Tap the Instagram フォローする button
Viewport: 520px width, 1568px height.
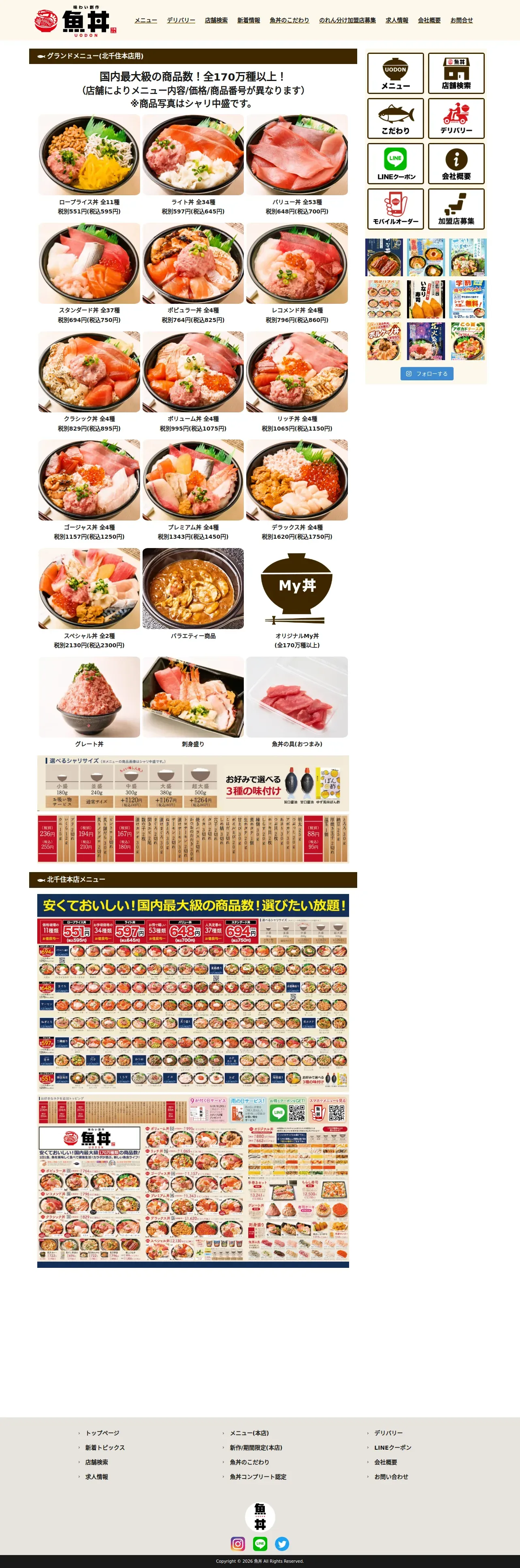427,374
